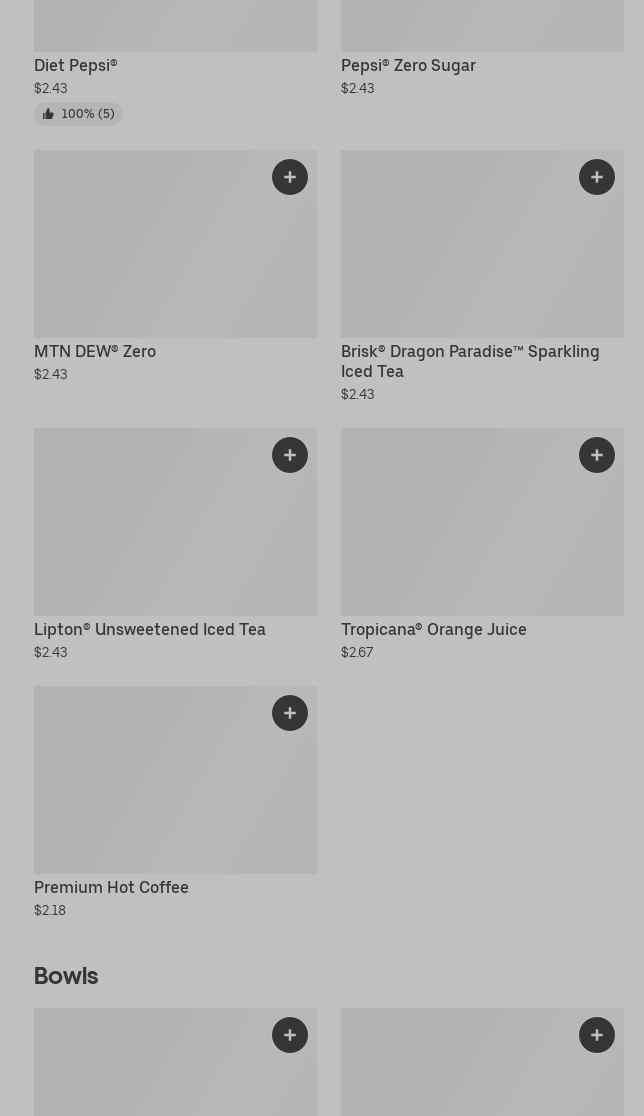This screenshot has height=1116, width=644.
Task: Add Premium Hot Coffee to cart
Action: tap(290, 713)
